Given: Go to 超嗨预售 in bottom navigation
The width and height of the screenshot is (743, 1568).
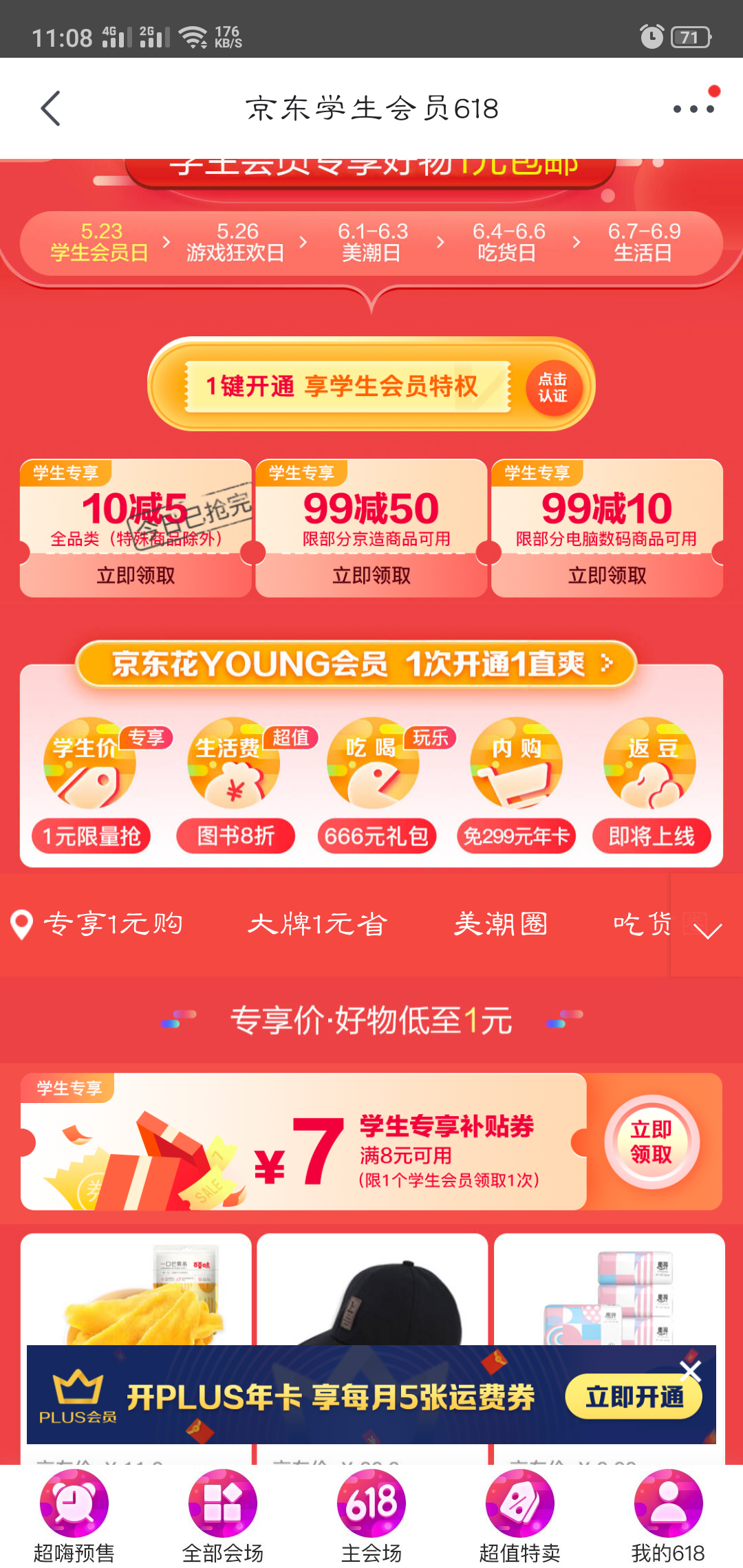Looking at the screenshot, I should click(74, 1514).
